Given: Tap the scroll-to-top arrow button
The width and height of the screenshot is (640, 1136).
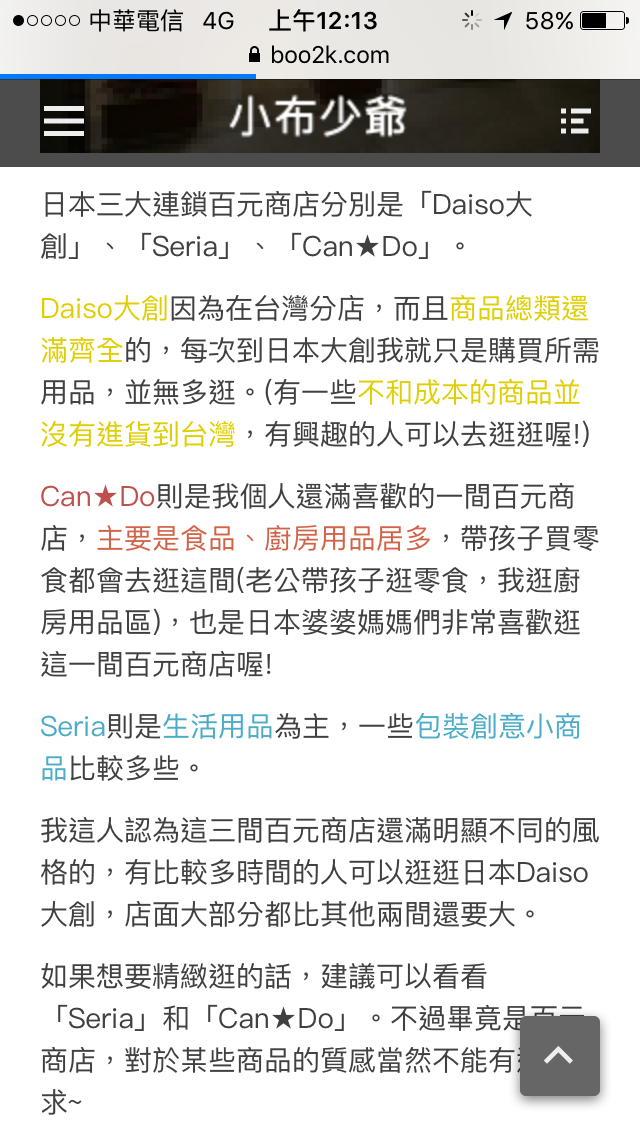Looking at the screenshot, I should (x=560, y=1056).
